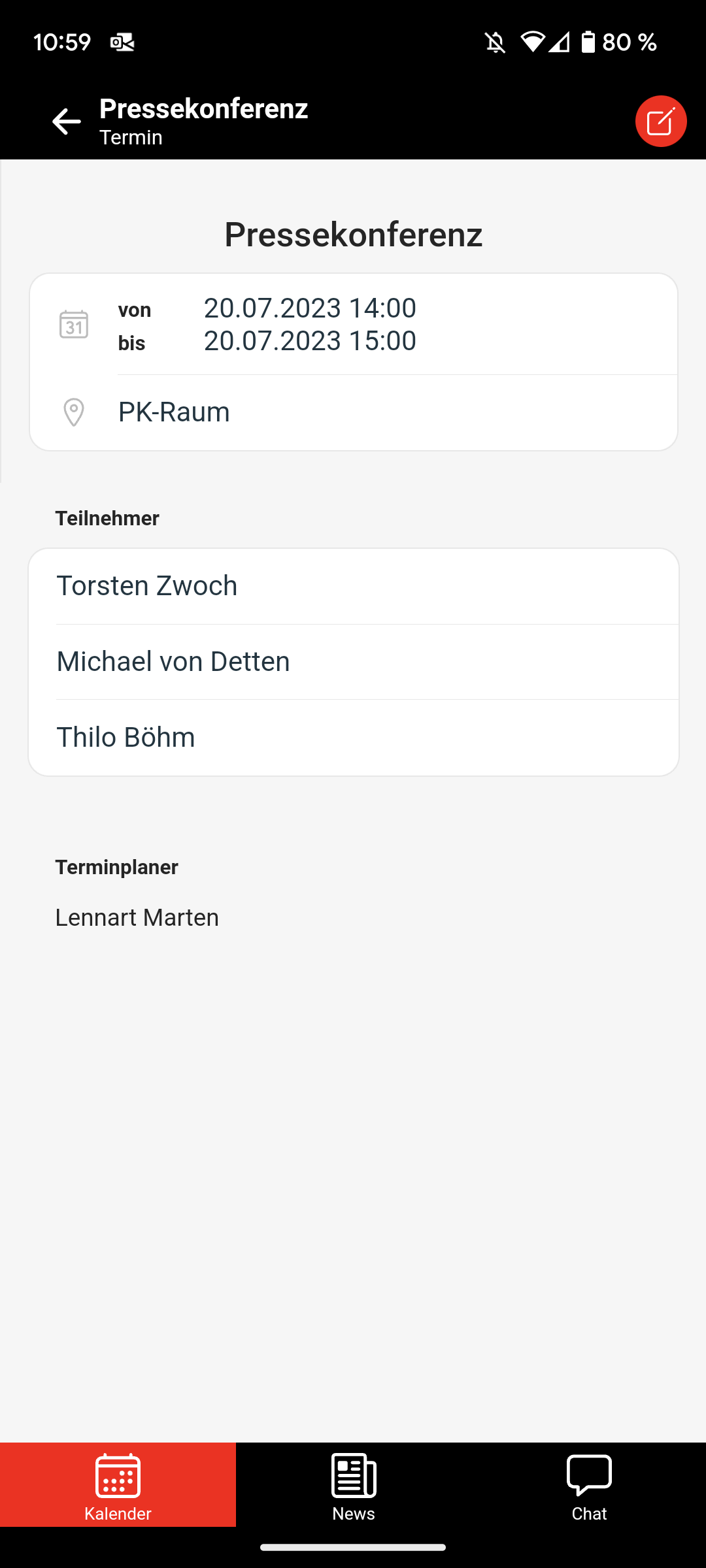This screenshot has height=1568, width=706.
Task: Tap the muted notification bell icon
Action: (495, 42)
